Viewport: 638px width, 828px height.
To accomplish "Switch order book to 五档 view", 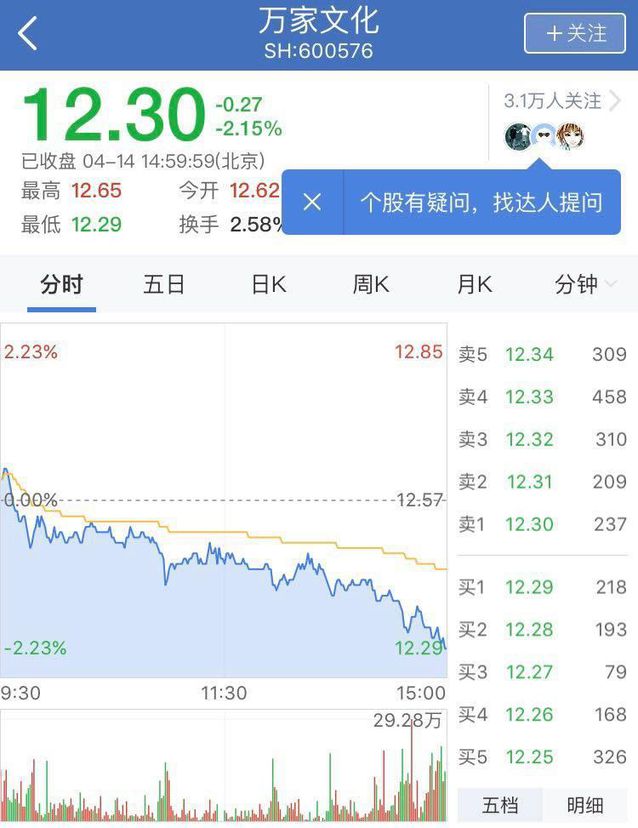I will (500, 805).
